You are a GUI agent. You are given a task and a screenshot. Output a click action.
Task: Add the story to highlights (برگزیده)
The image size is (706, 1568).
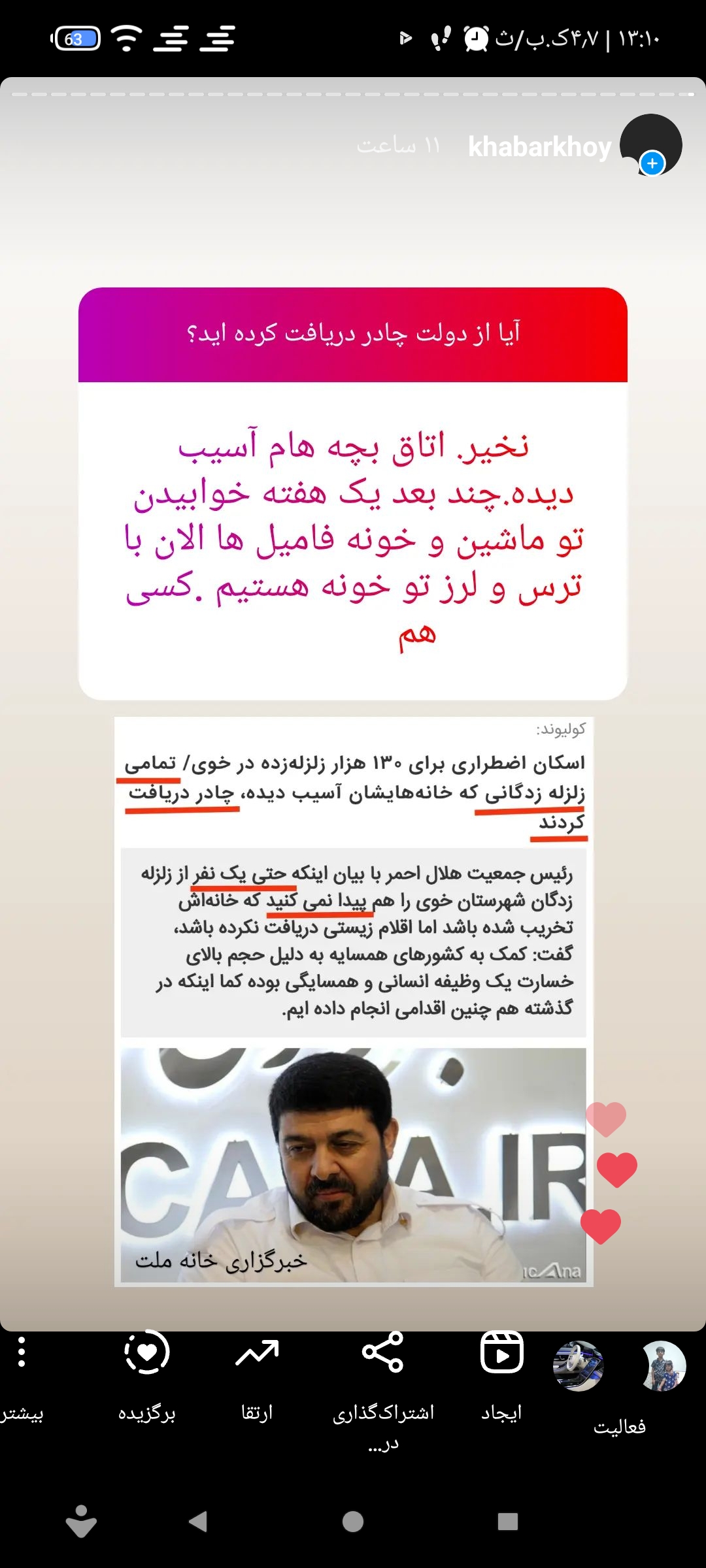pos(146,1372)
